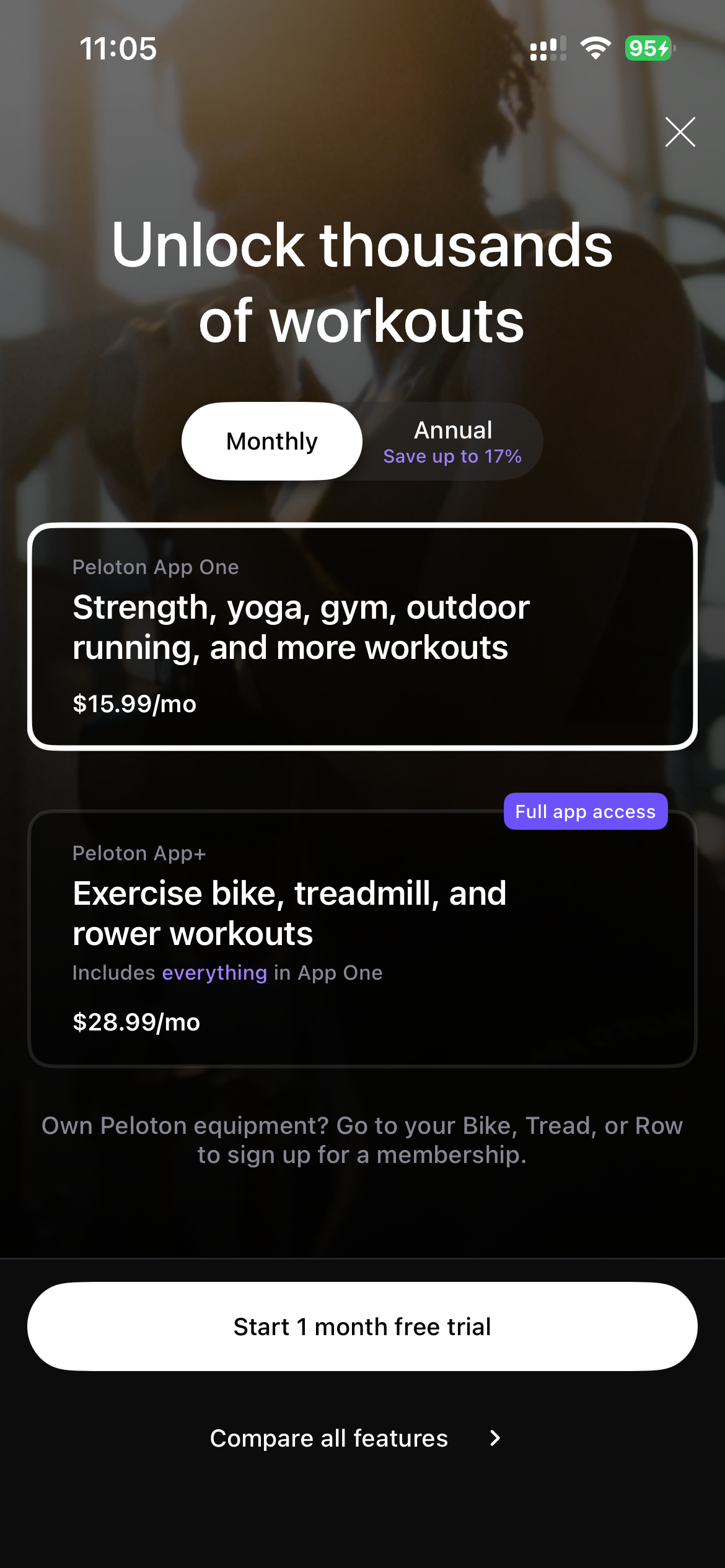Switch to Annual billing
Image resolution: width=725 pixels, height=1568 pixels.
tap(452, 442)
